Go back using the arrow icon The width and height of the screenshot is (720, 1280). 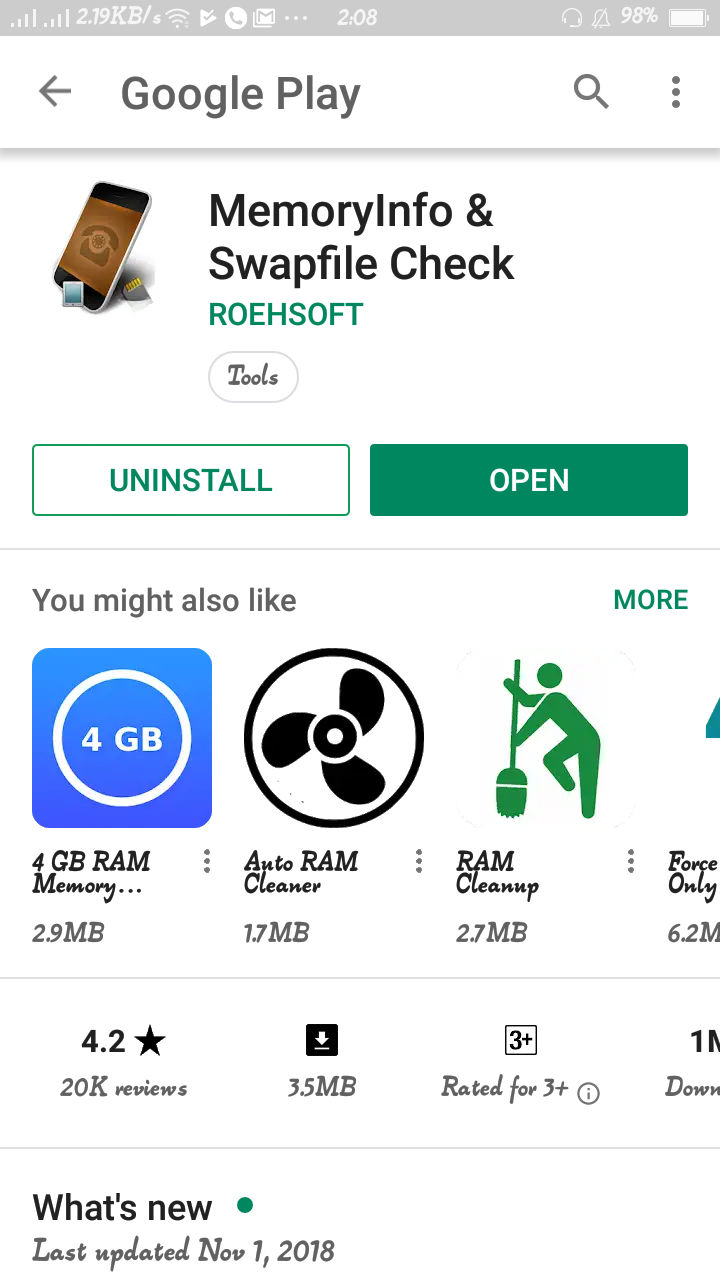pyautogui.click(x=55, y=92)
